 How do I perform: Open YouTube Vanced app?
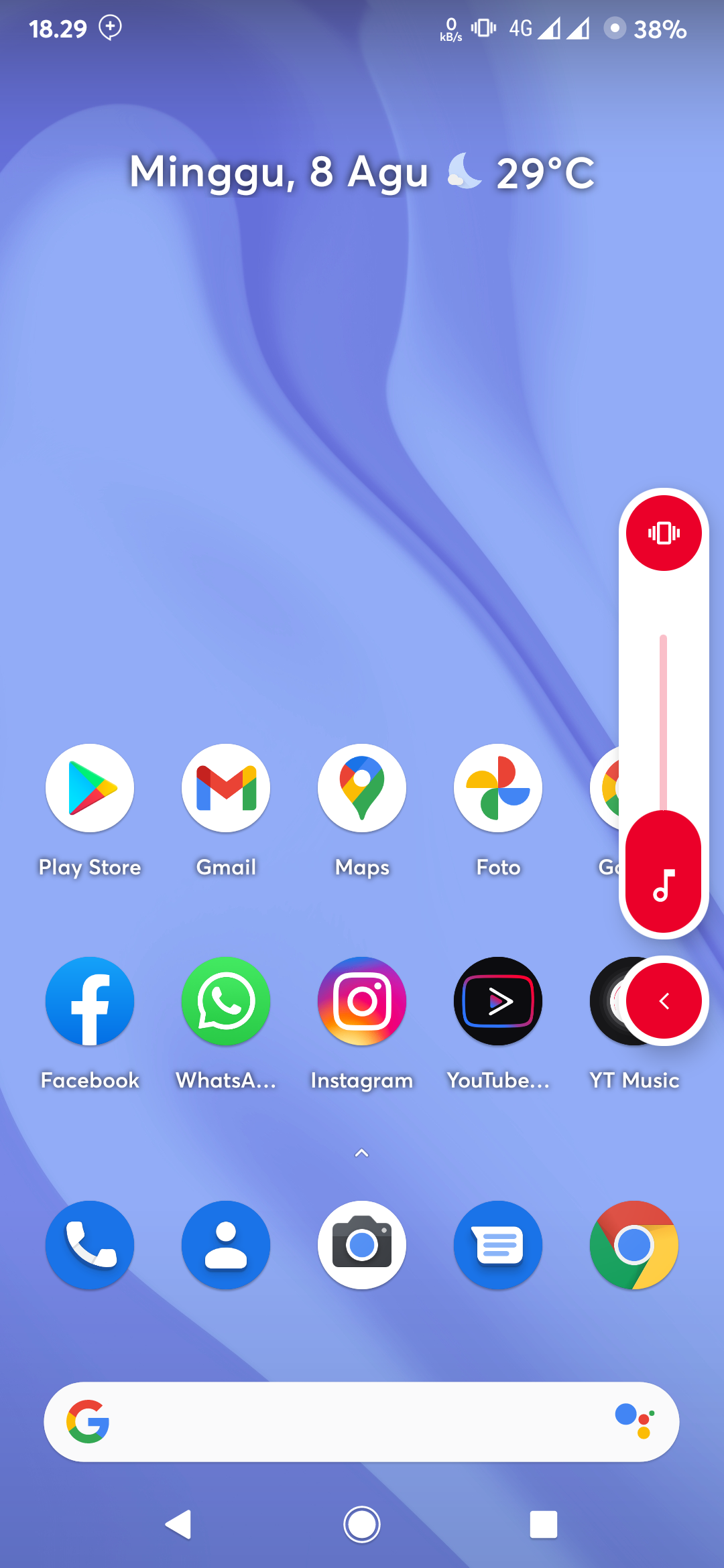498,1001
